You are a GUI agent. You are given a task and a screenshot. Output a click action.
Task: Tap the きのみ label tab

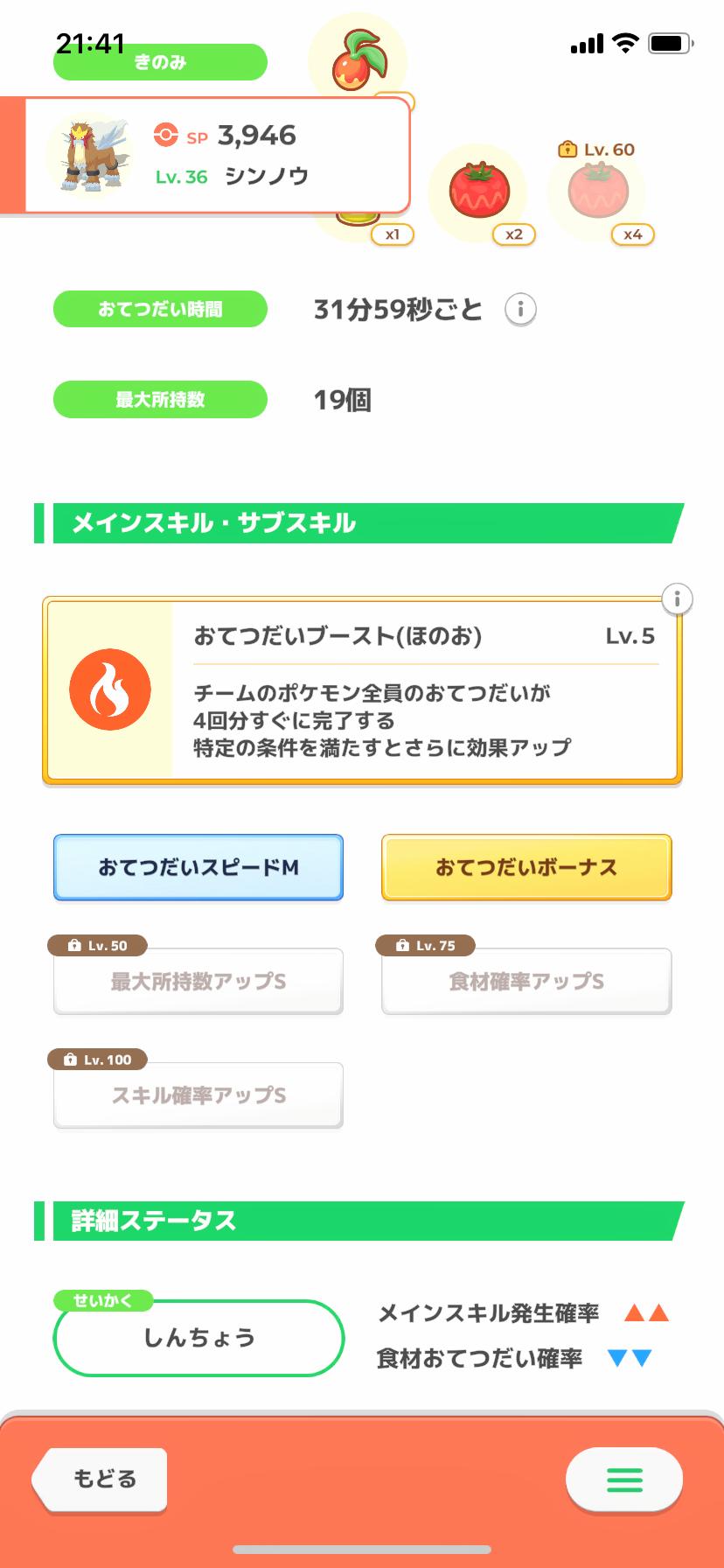coord(159,61)
